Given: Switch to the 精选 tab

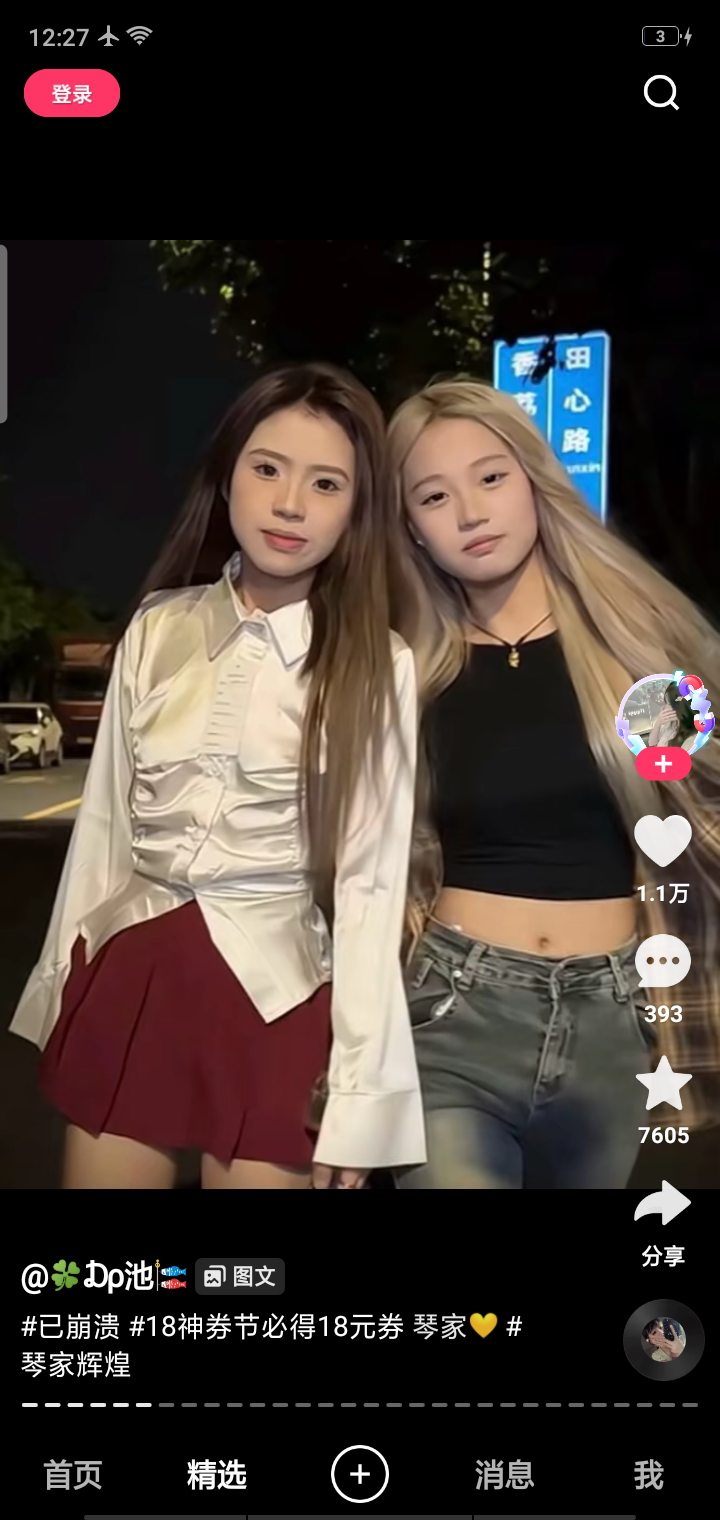Looking at the screenshot, I should pos(216,1475).
